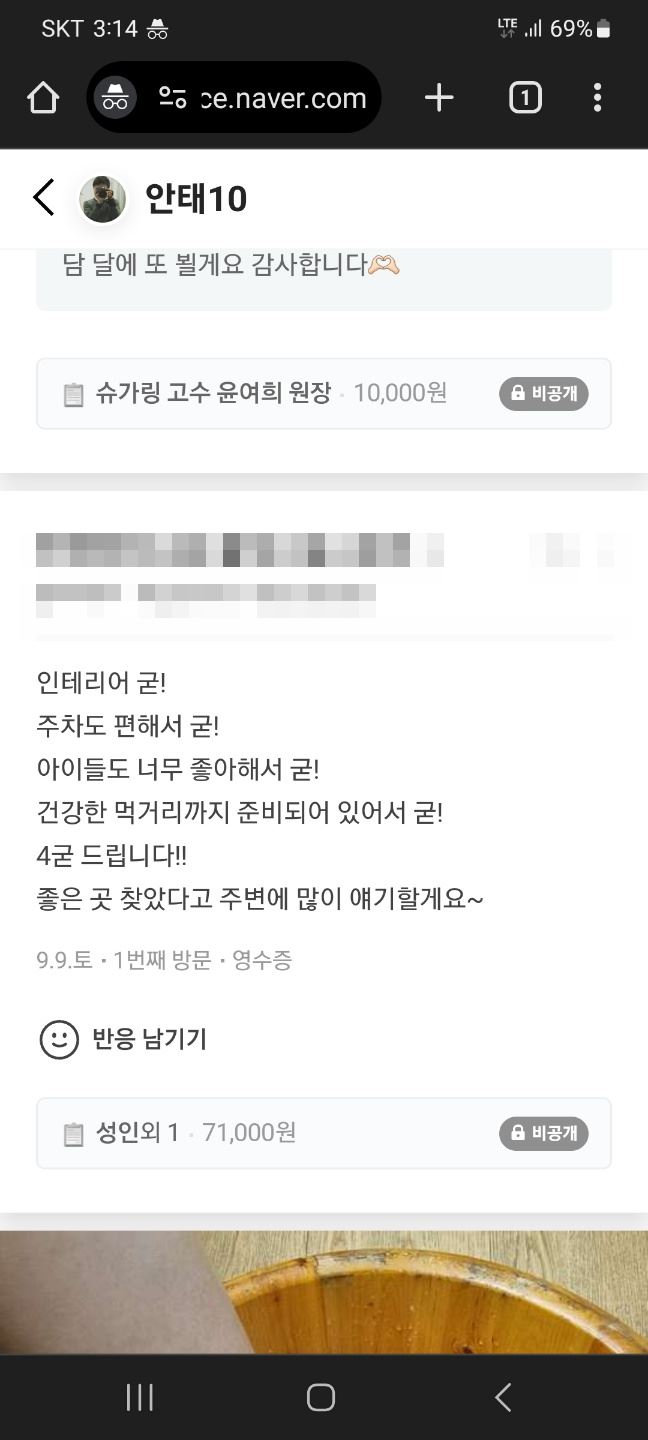Leave a reaction with 반응 남기기
Image resolution: width=648 pixels, height=1440 pixels.
pyautogui.click(x=124, y=1039)
